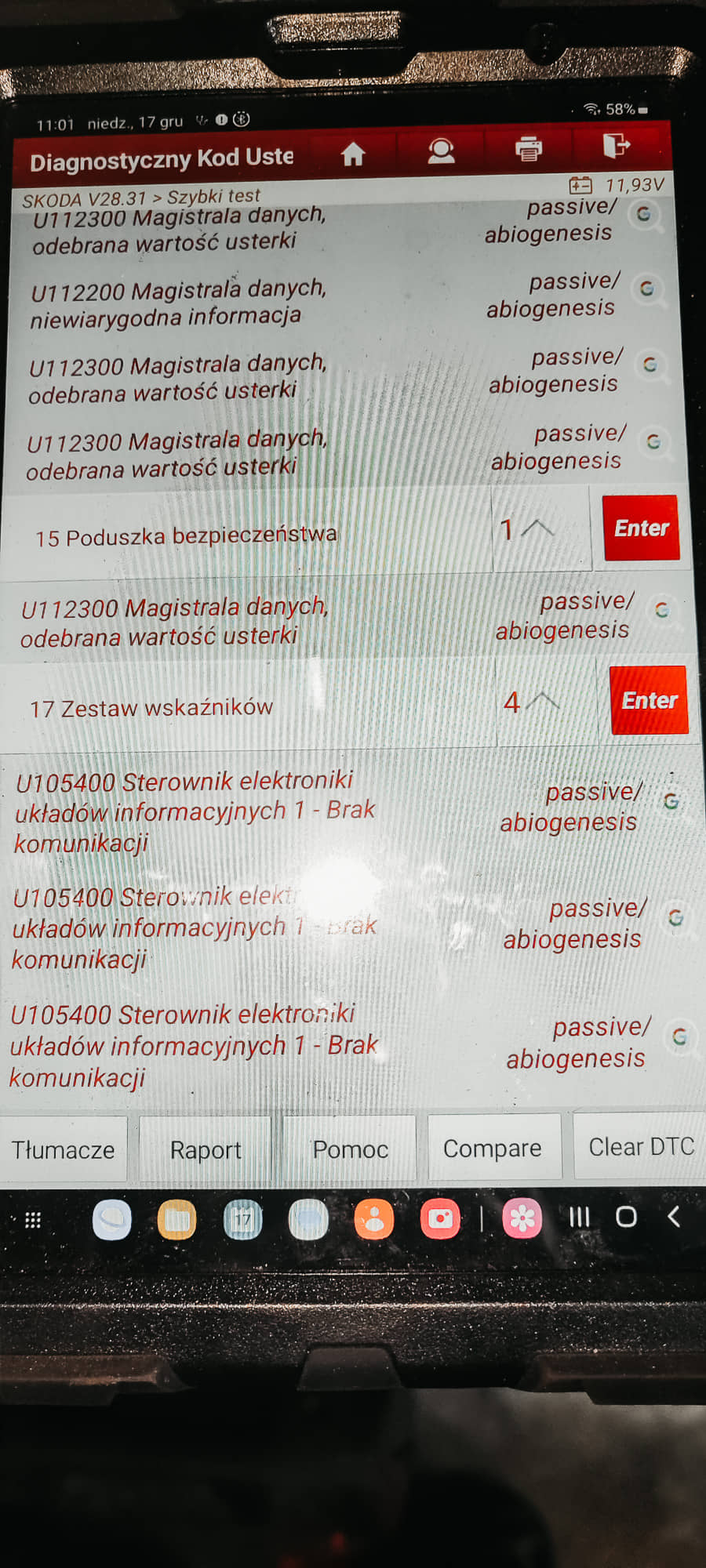The image size is (706, 1568).
Task: Show recent apps
Action: click(579, 1218)
